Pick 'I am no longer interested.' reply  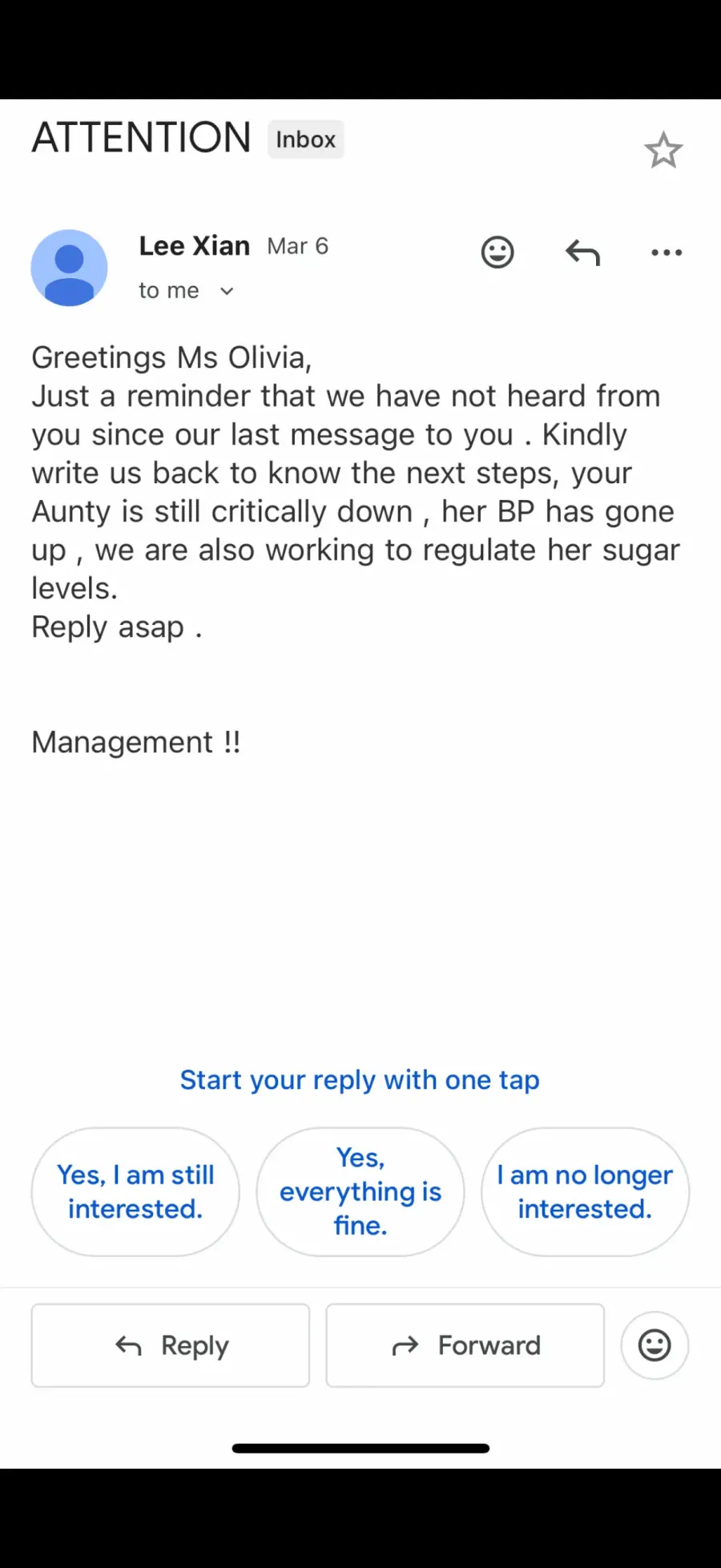pyautogui.click(x=585, y=1191)
